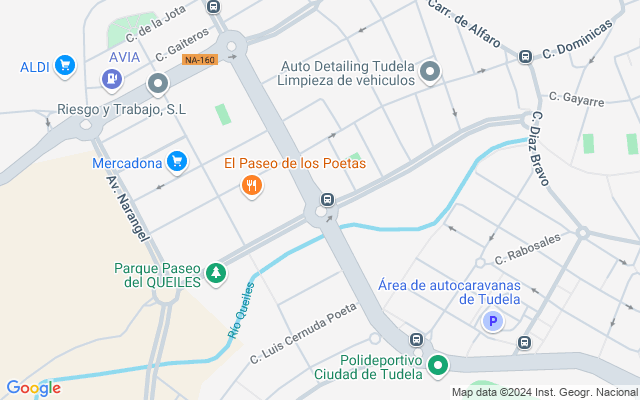Open Polideportivo Ciudad de Tudela marker
This screenshot has width=640, height=400.
(x=438, y=367)
